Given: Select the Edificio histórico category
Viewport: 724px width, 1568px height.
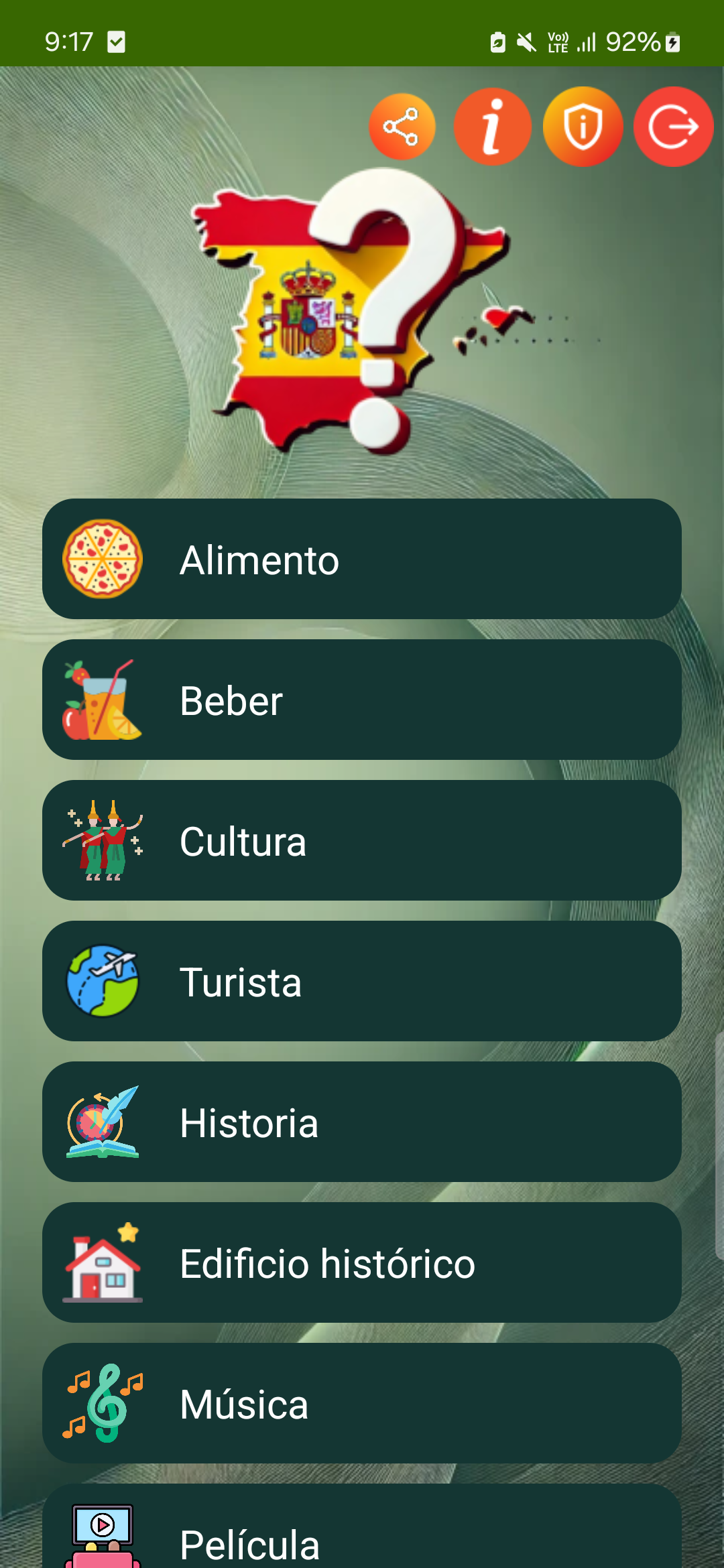Looking at the screenshot, I should coord(362,1264).
